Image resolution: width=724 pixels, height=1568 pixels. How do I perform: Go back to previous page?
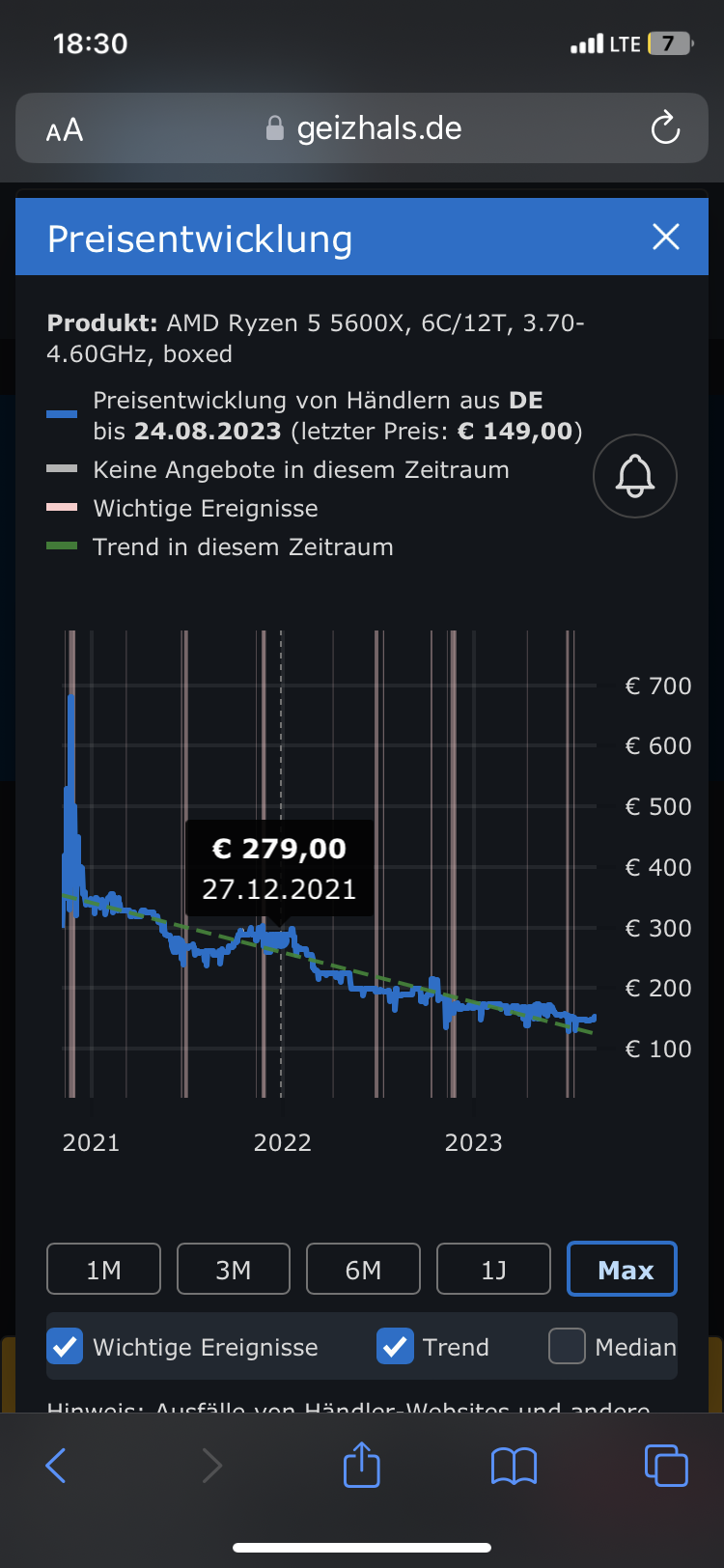[56, 1466]
